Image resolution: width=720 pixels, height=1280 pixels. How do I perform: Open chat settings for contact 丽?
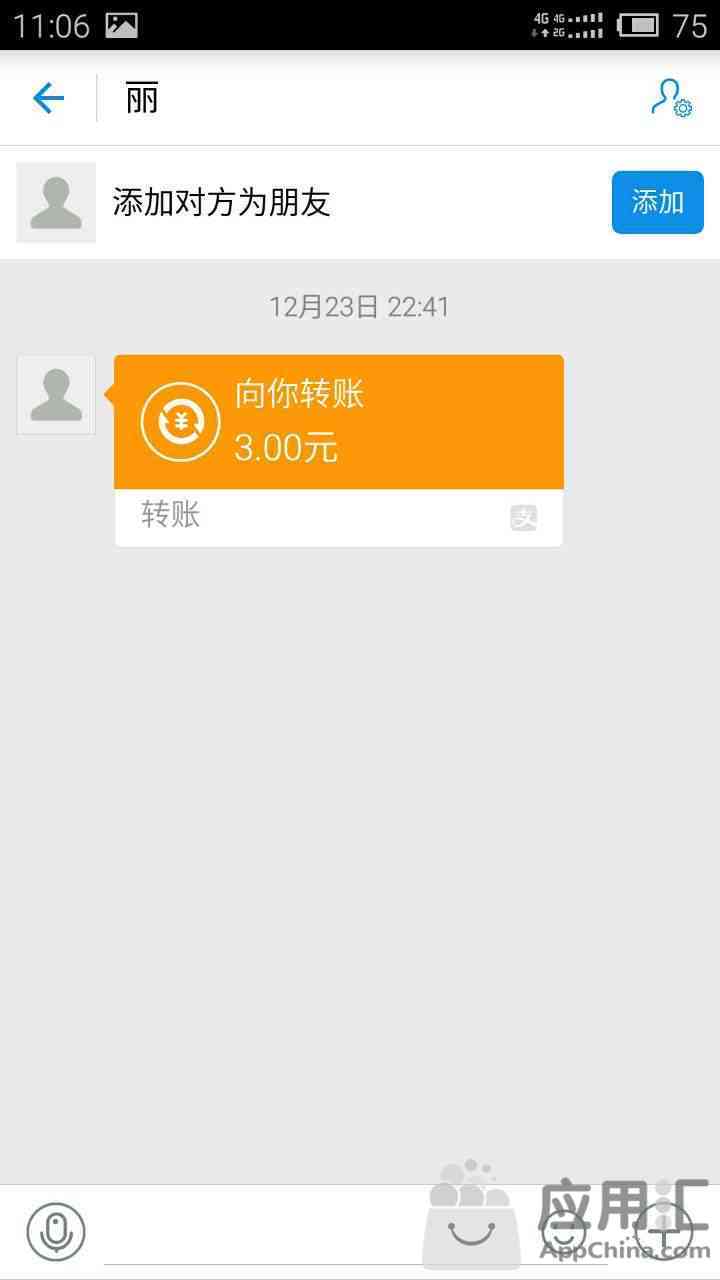[670, 98]
